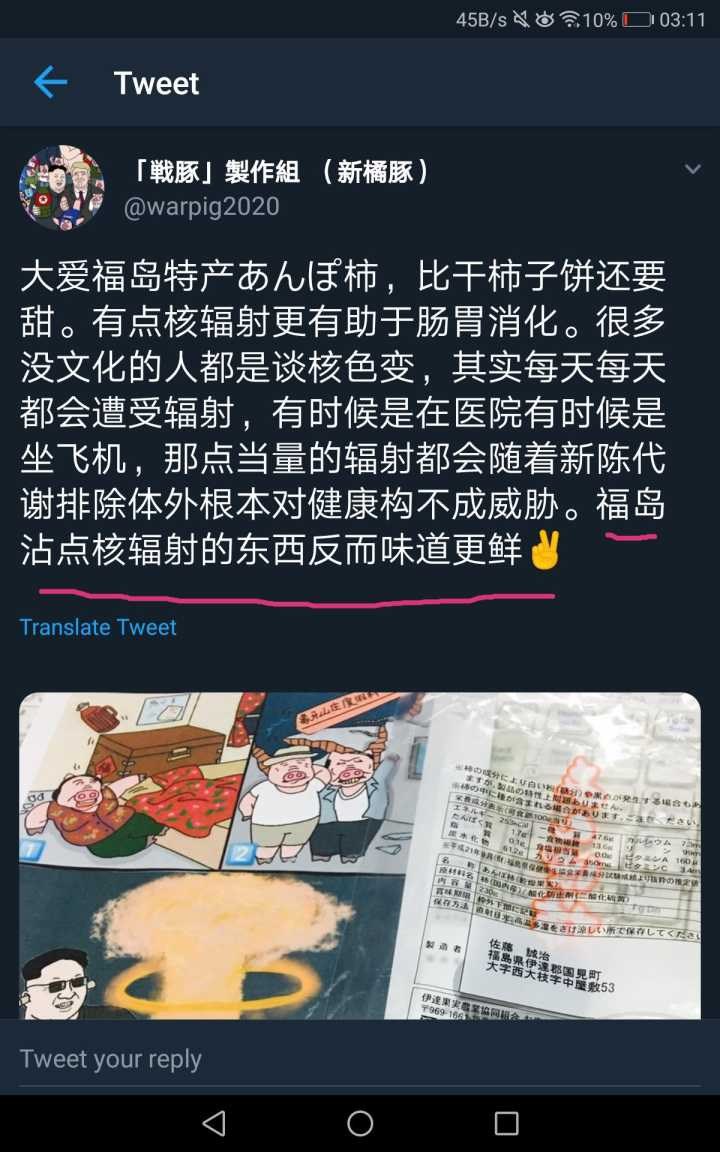Open the warpig2020 profile avatar
Viewport: 720px width, 1152px height.
click(62, 189)
